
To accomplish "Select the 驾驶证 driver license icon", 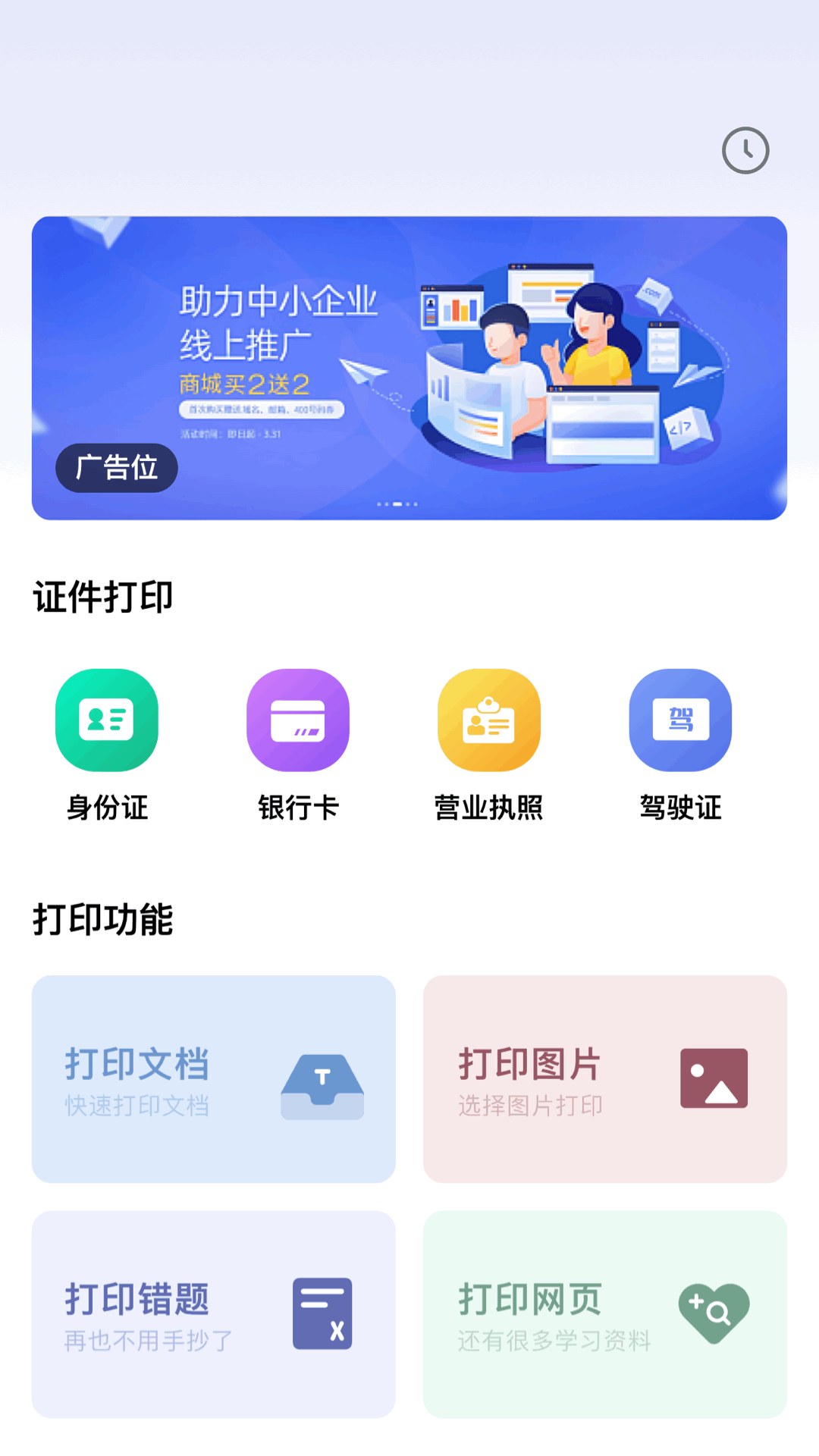I will [x=679, y=720].
